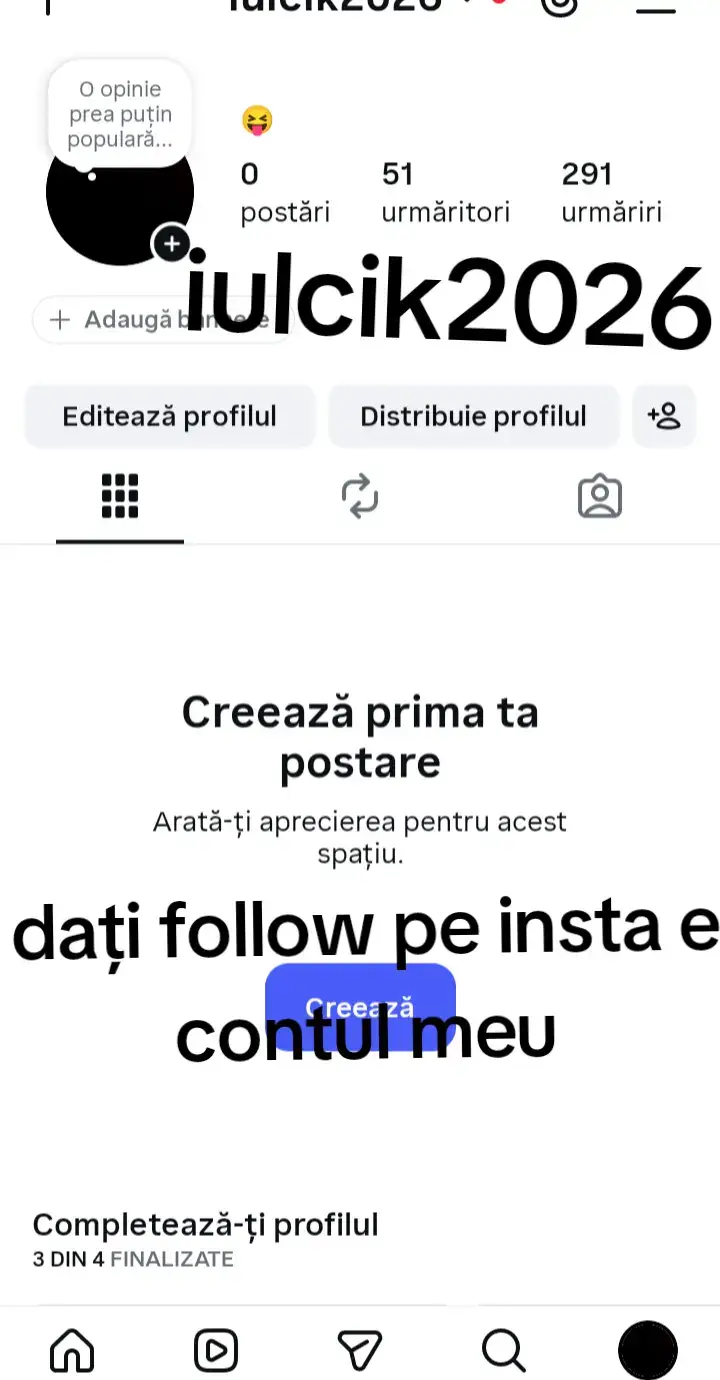Open the search tab
The width and height of the screenshot is (720, 1380).
coord(504,1351)
